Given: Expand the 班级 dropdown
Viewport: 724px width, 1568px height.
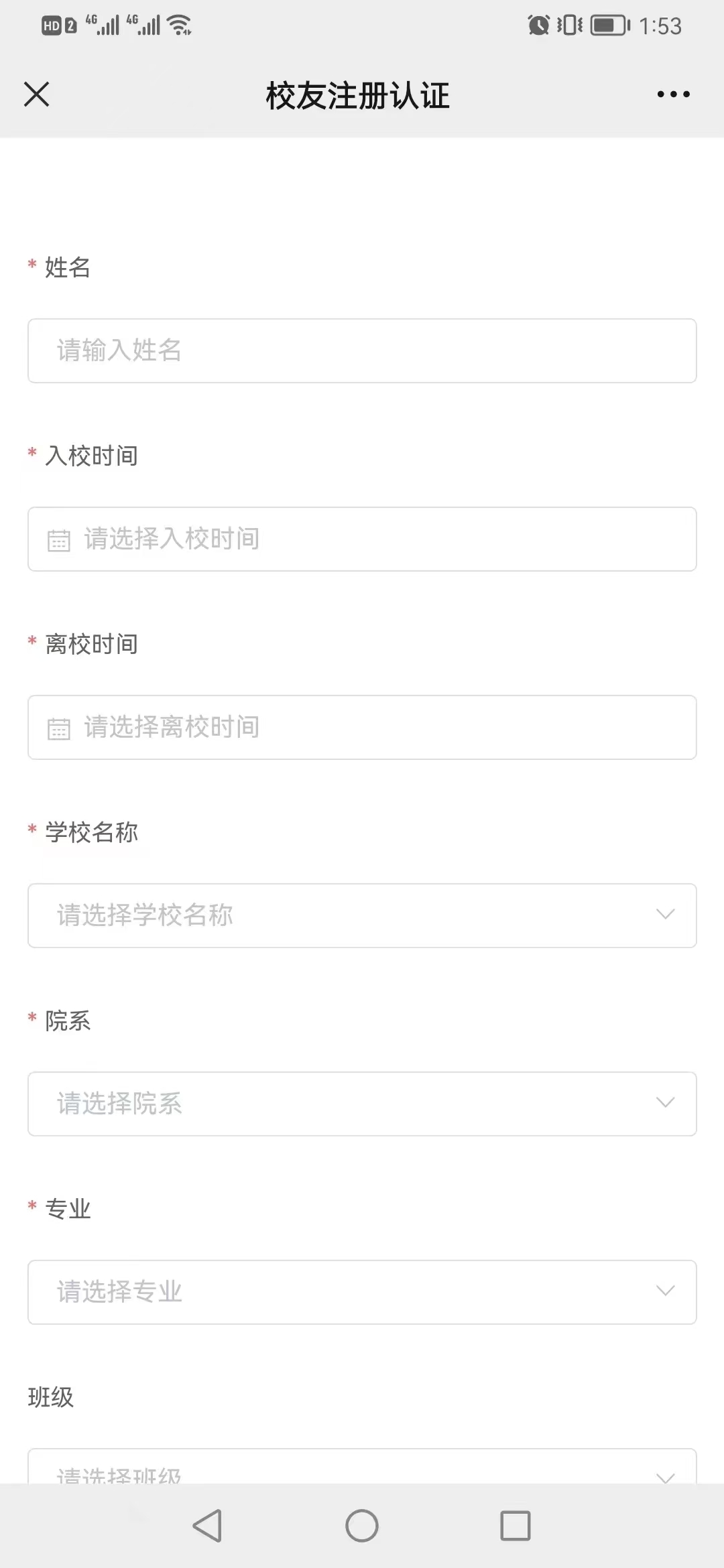Looking at the screenshot, I should point(362,1466).
